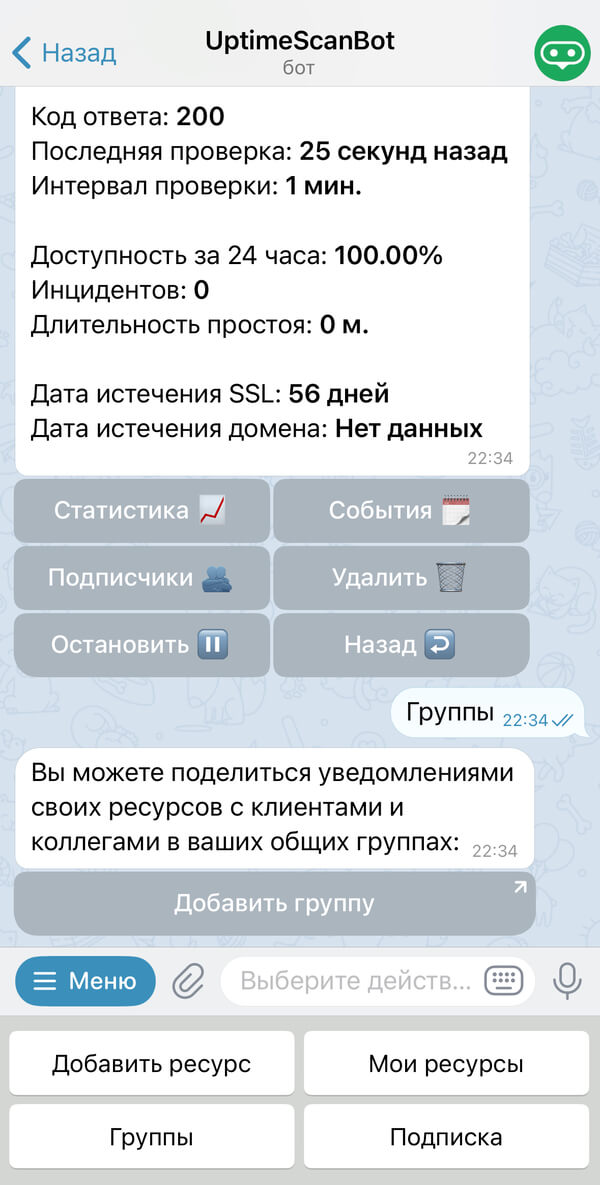Tap Удалить to delete the resource
Image resolution: width=600 pixels, height=1185 pixels.
pyautogui.click(x=400, y=577)
